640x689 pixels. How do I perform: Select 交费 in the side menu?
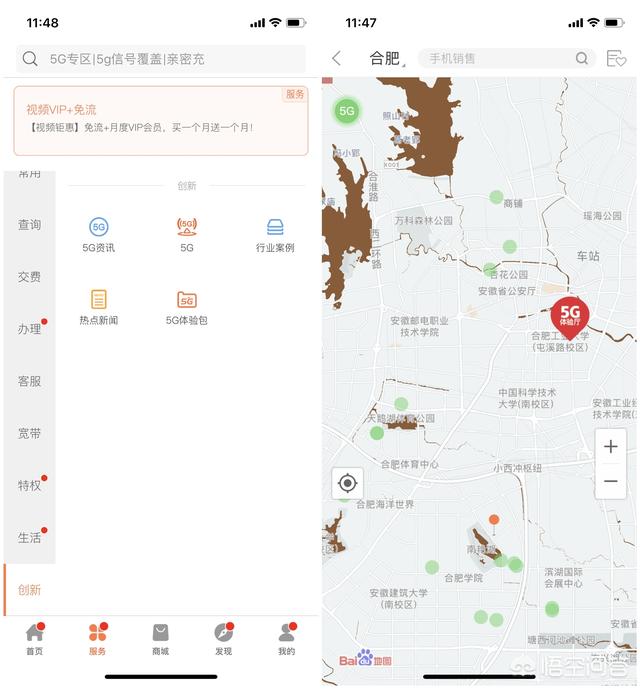(x=29, y=277)
